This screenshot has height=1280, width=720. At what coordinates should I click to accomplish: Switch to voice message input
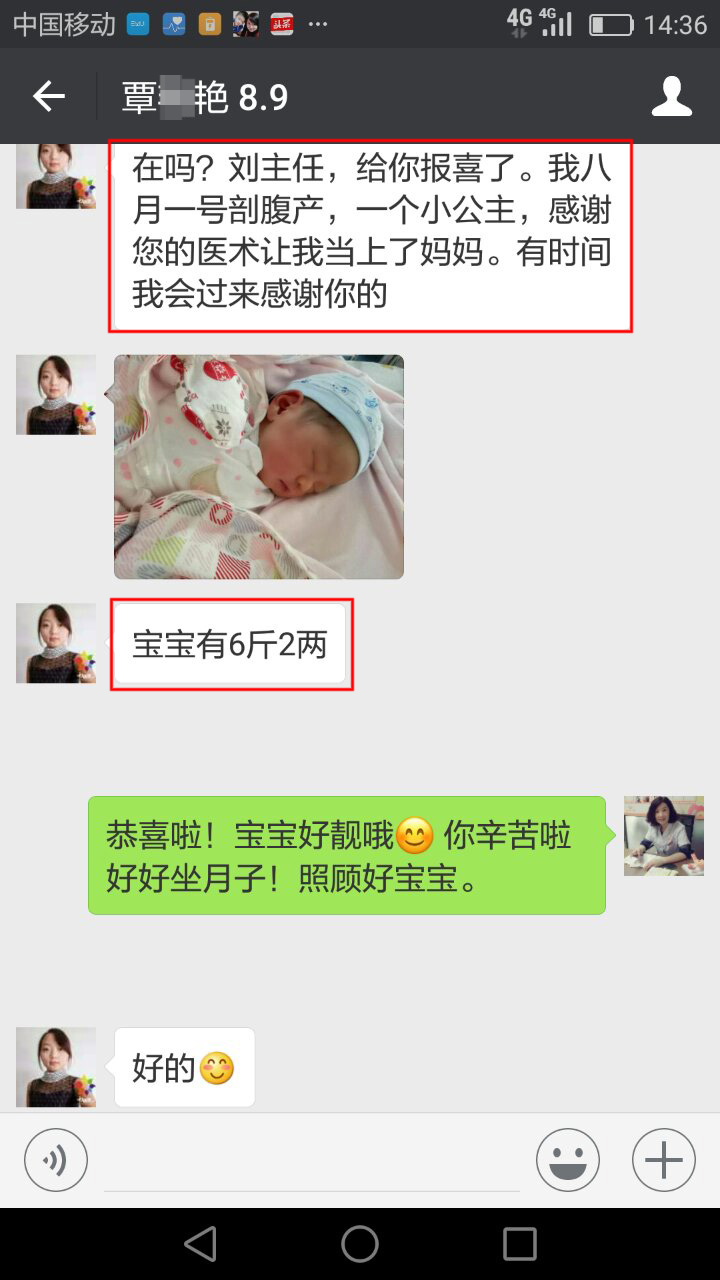56,1160
